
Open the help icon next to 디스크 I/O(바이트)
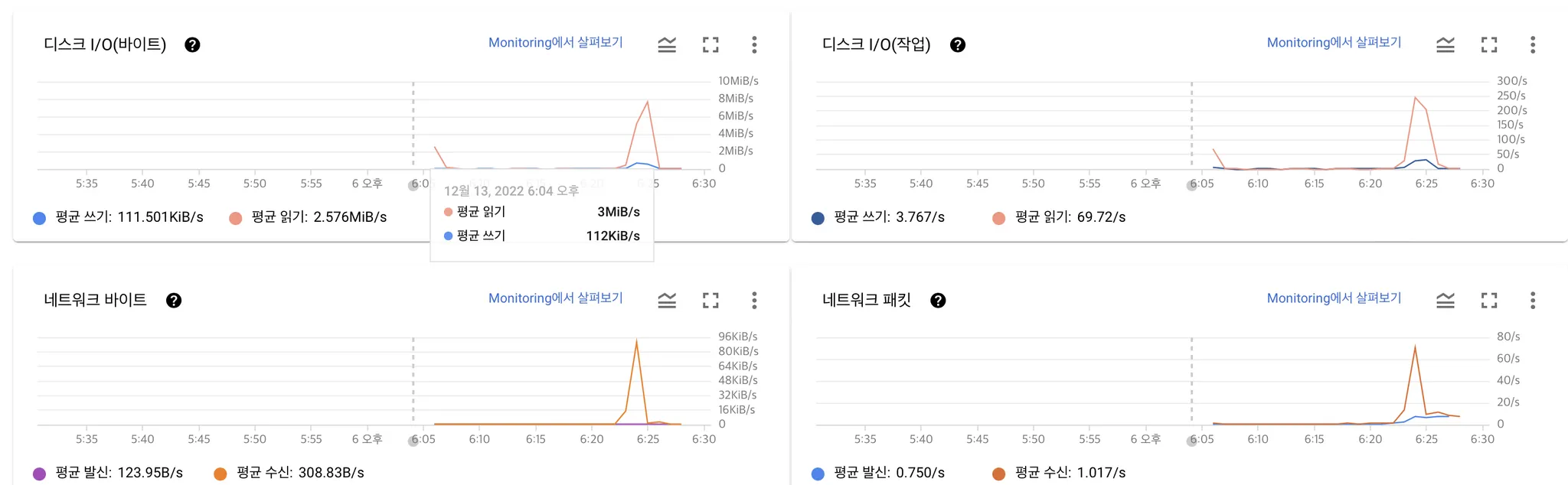[192, 45]
